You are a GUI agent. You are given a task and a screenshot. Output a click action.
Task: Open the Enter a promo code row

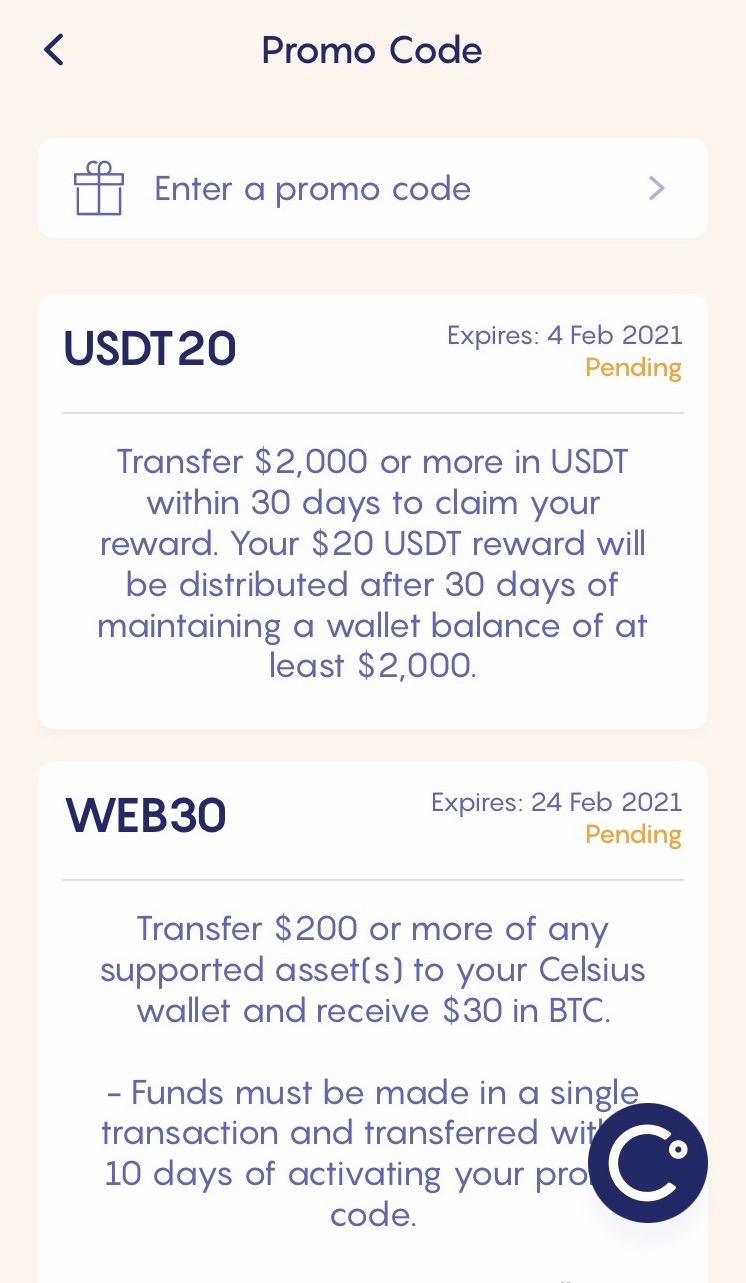(373, 188)
